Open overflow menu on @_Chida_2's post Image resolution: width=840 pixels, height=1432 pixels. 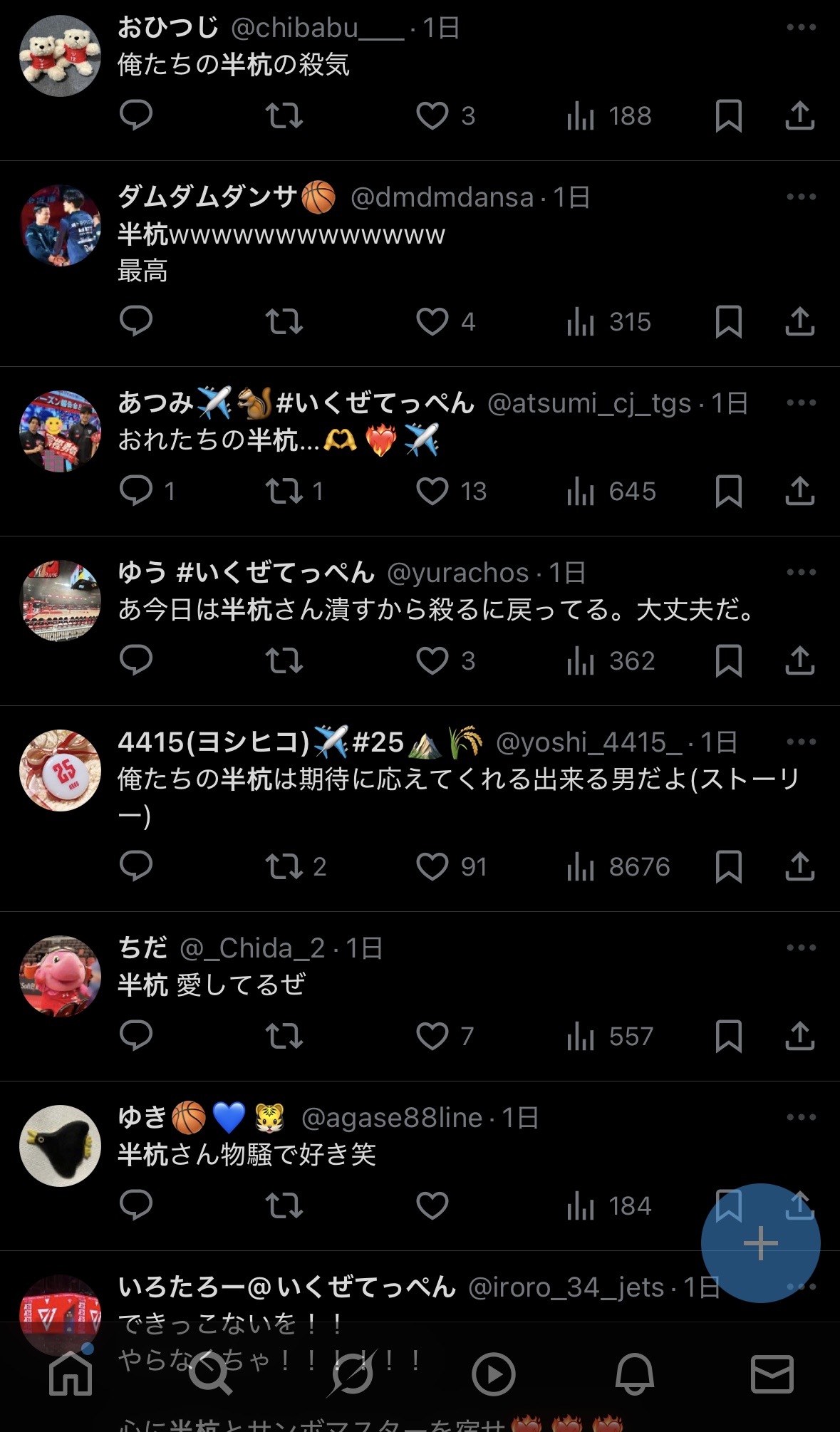[x=801, y=948]
